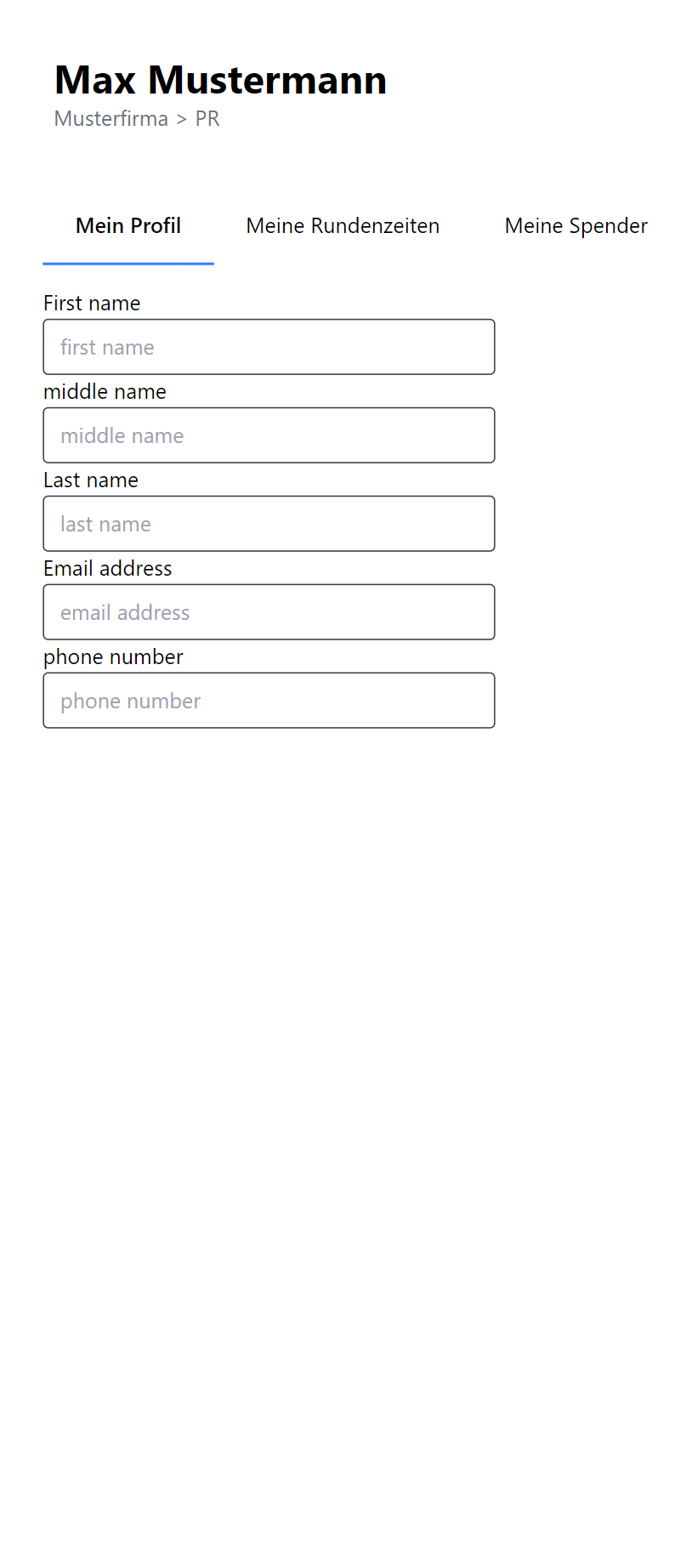Focus the first name field
This screenshot has width=680, height=1568.
(269, 347)
